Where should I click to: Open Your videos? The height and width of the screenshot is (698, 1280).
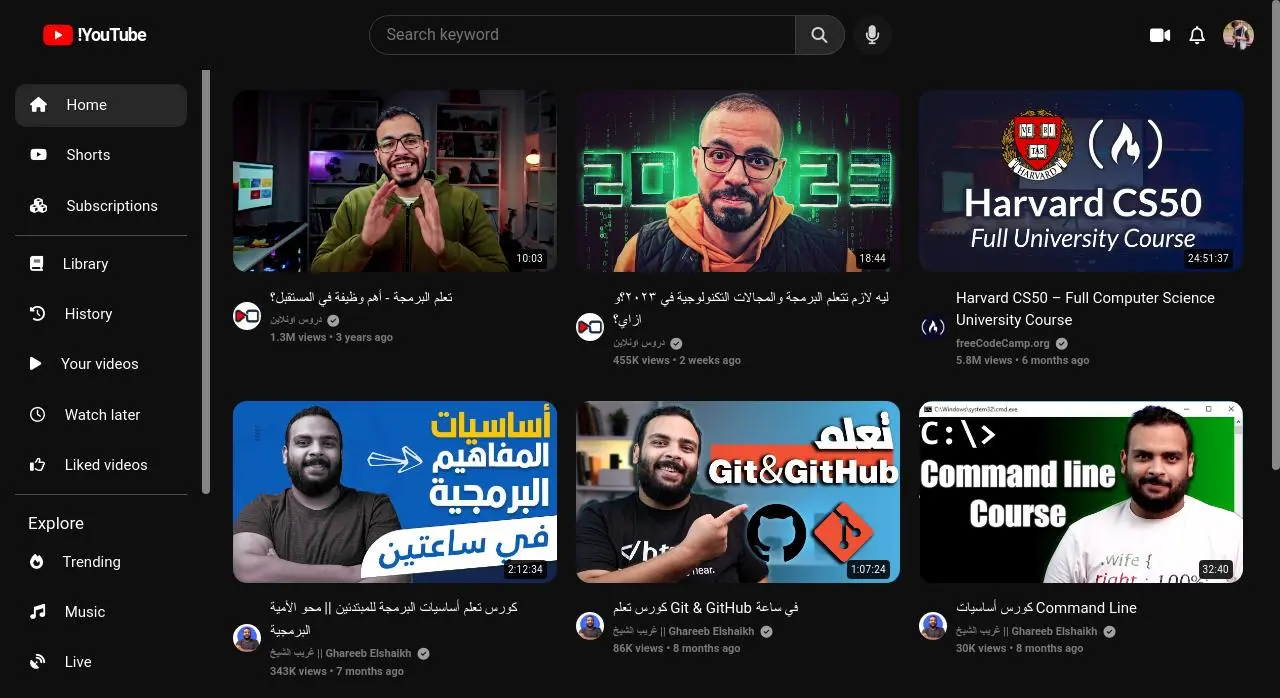coord(99,364)
